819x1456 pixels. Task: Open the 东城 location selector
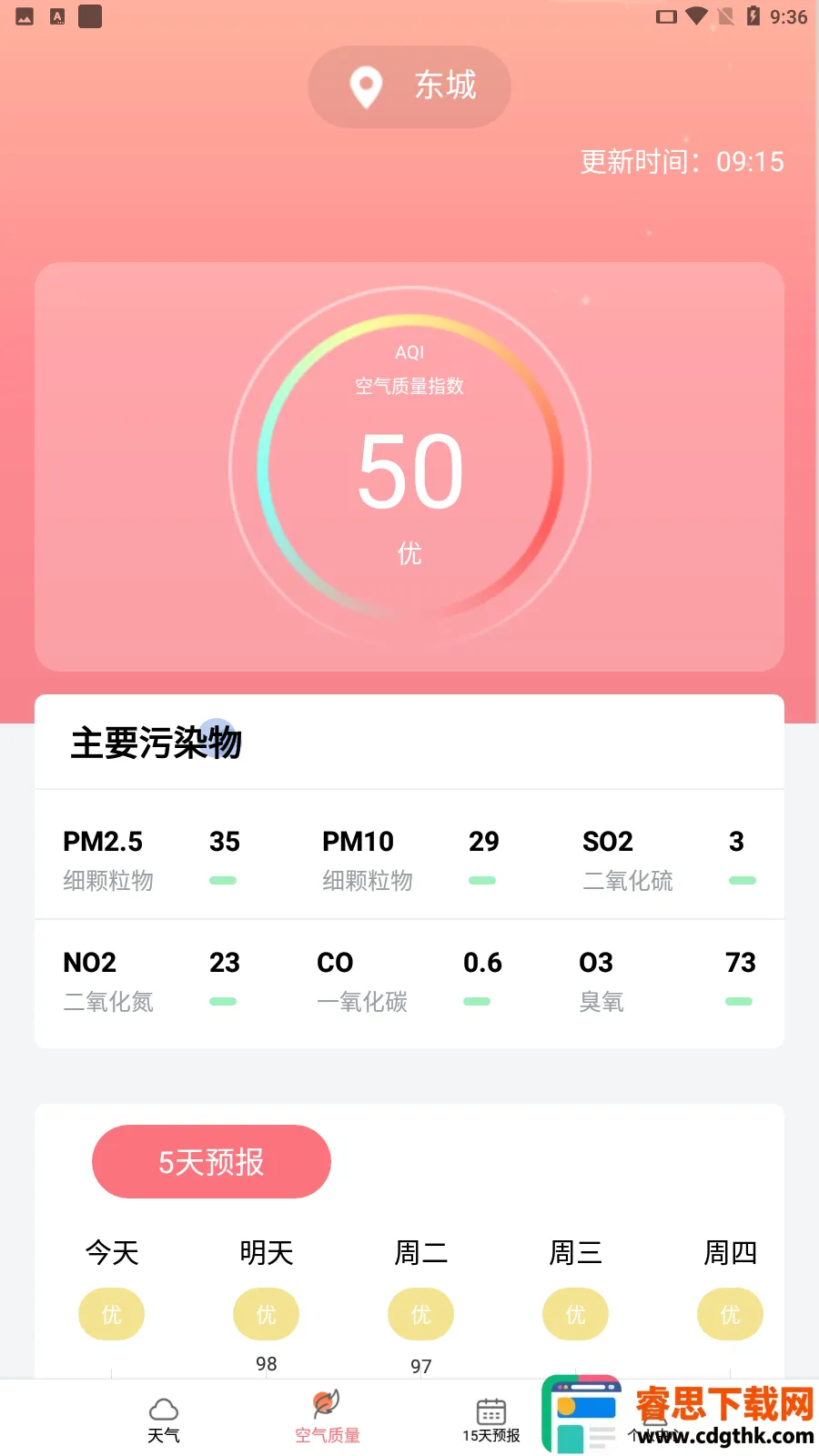coord(409,87)
